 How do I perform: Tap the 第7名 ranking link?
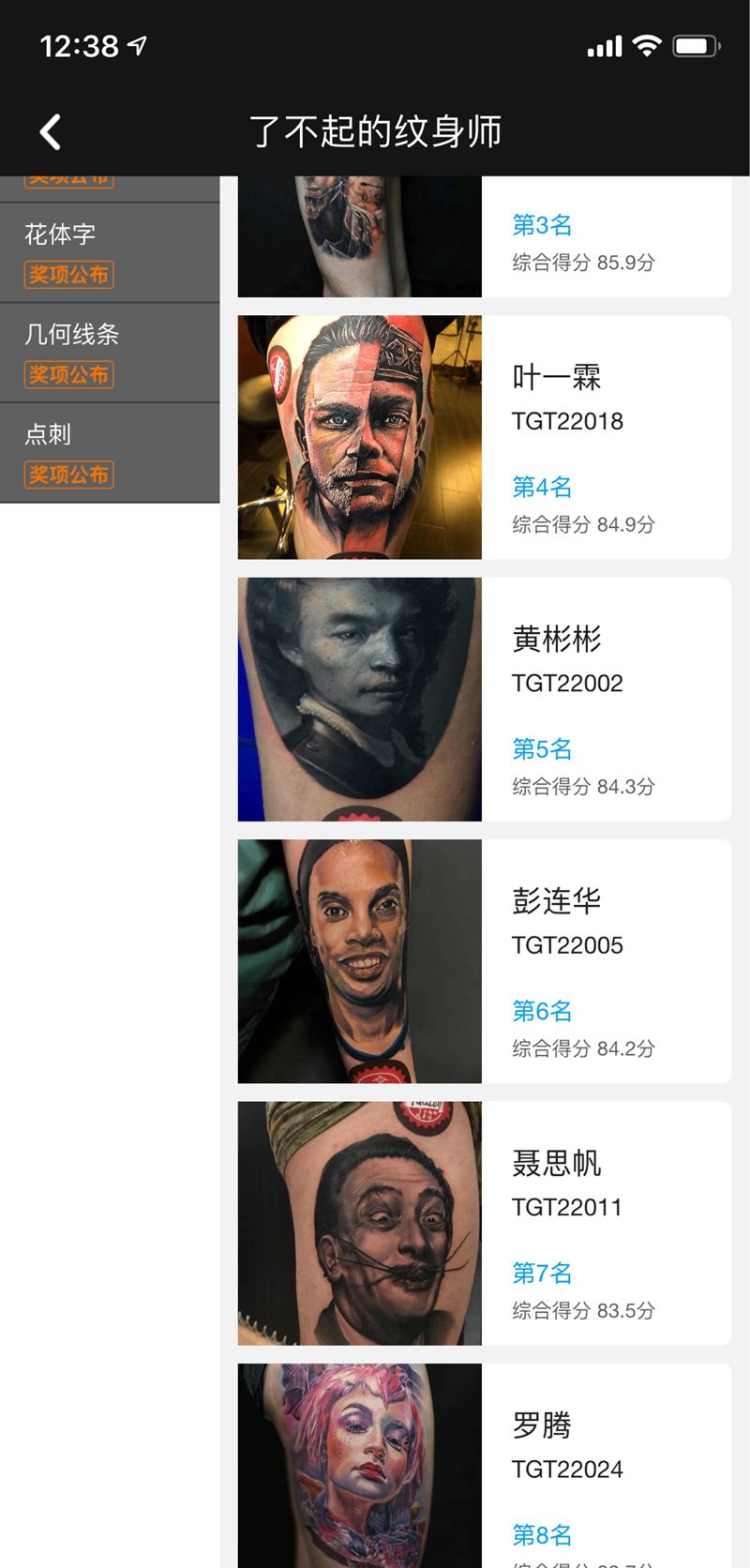(x=542, y=1274)
